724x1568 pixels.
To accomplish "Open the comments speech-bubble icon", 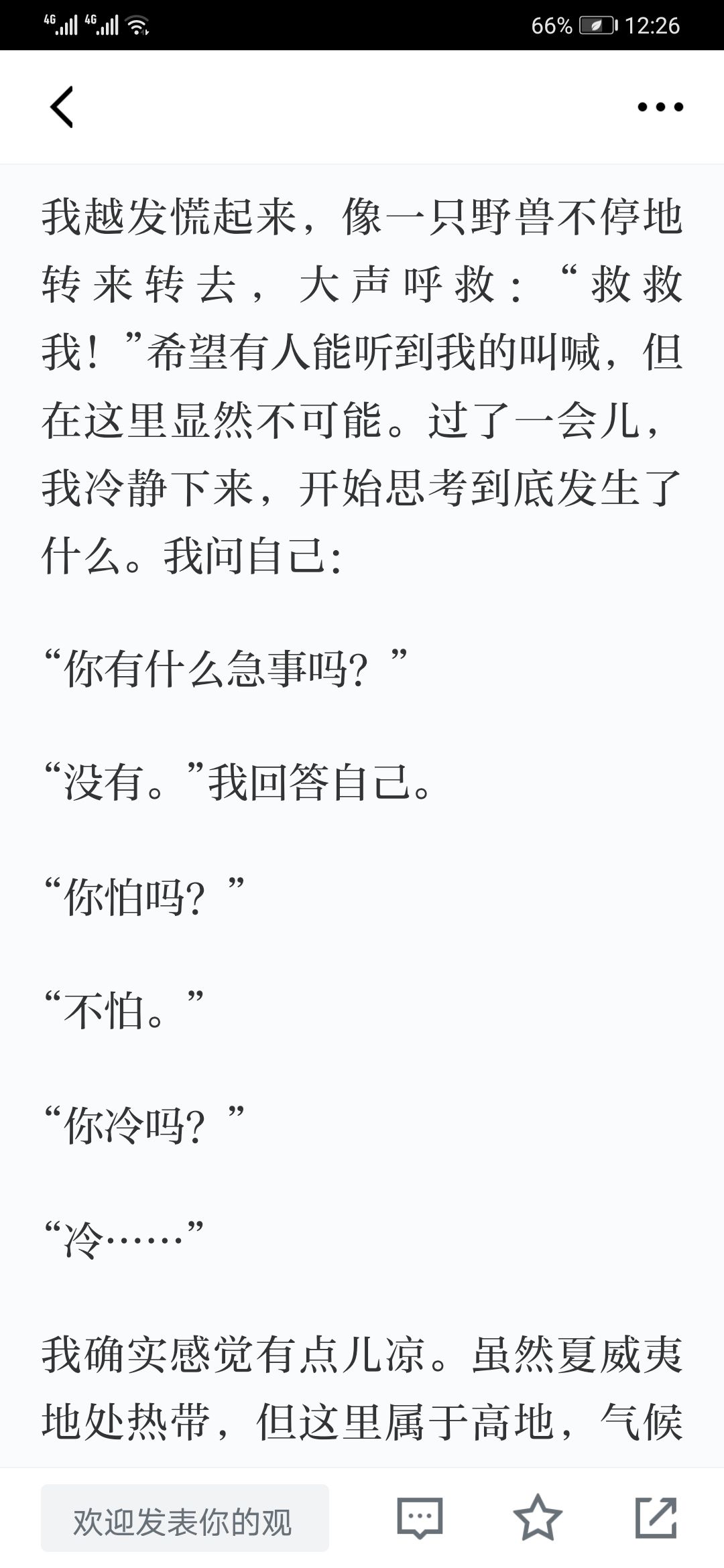I will [420, 1518].
